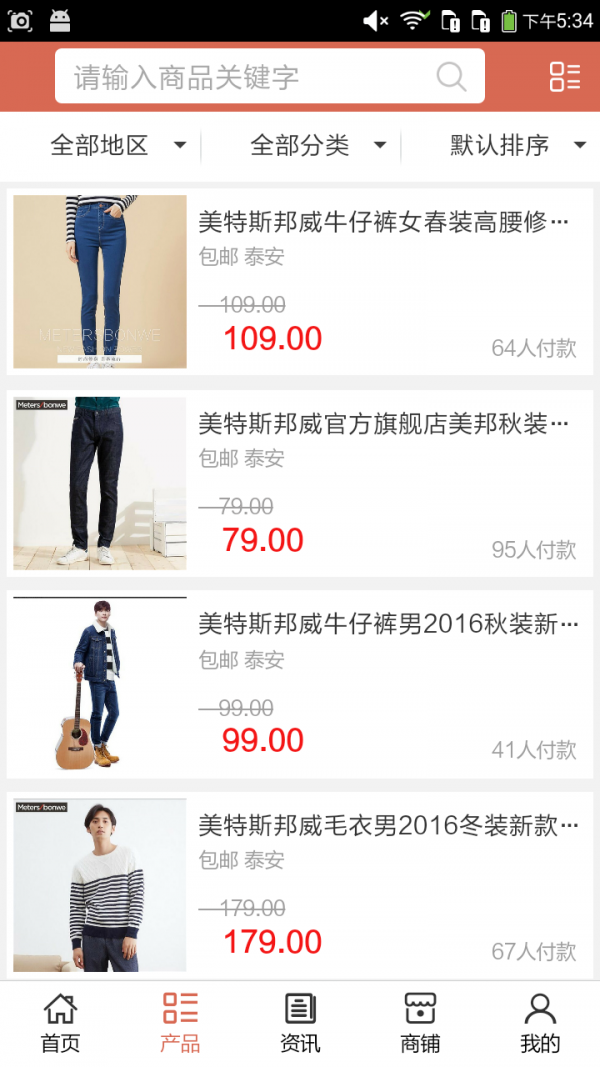The width and height of the screenshot is (600, 1067).
Task: Select the 179.00 men's striped sweater product
Action: [x=383, y=826]
